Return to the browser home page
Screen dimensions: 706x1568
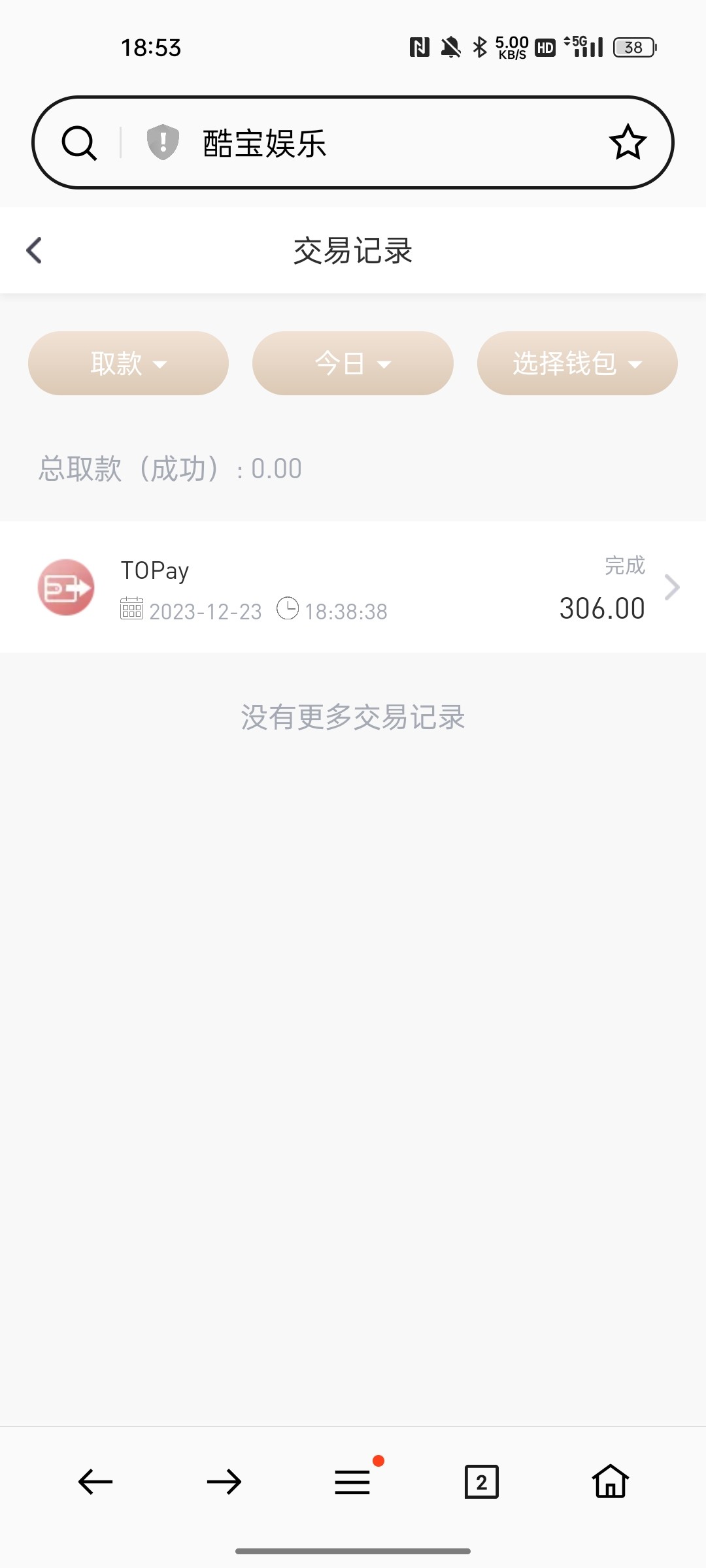(x=611, y=1482)
